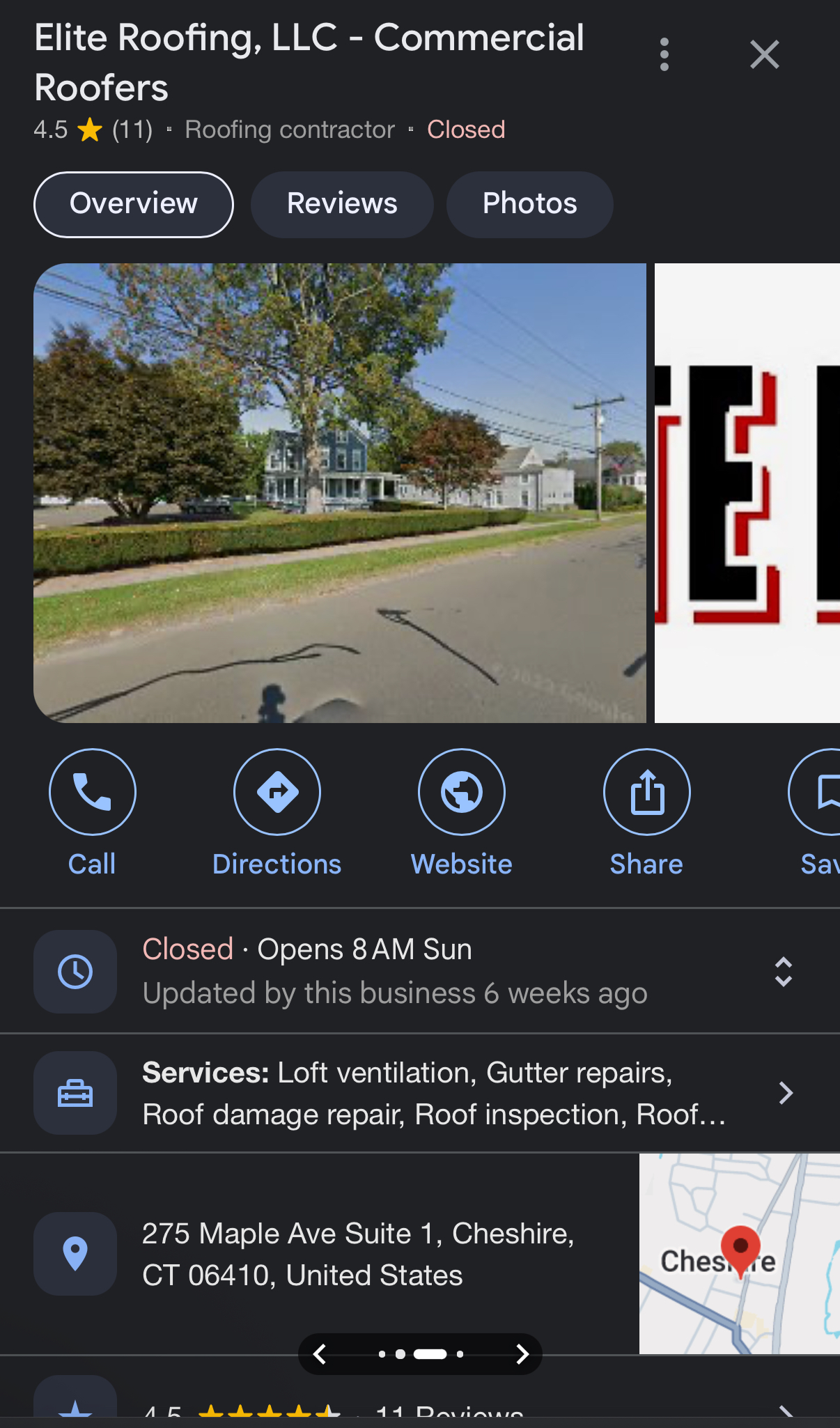This screenshot has height=1428, width=840.
Task: Share this listing with the share icon
Action: tap(646, 792)
